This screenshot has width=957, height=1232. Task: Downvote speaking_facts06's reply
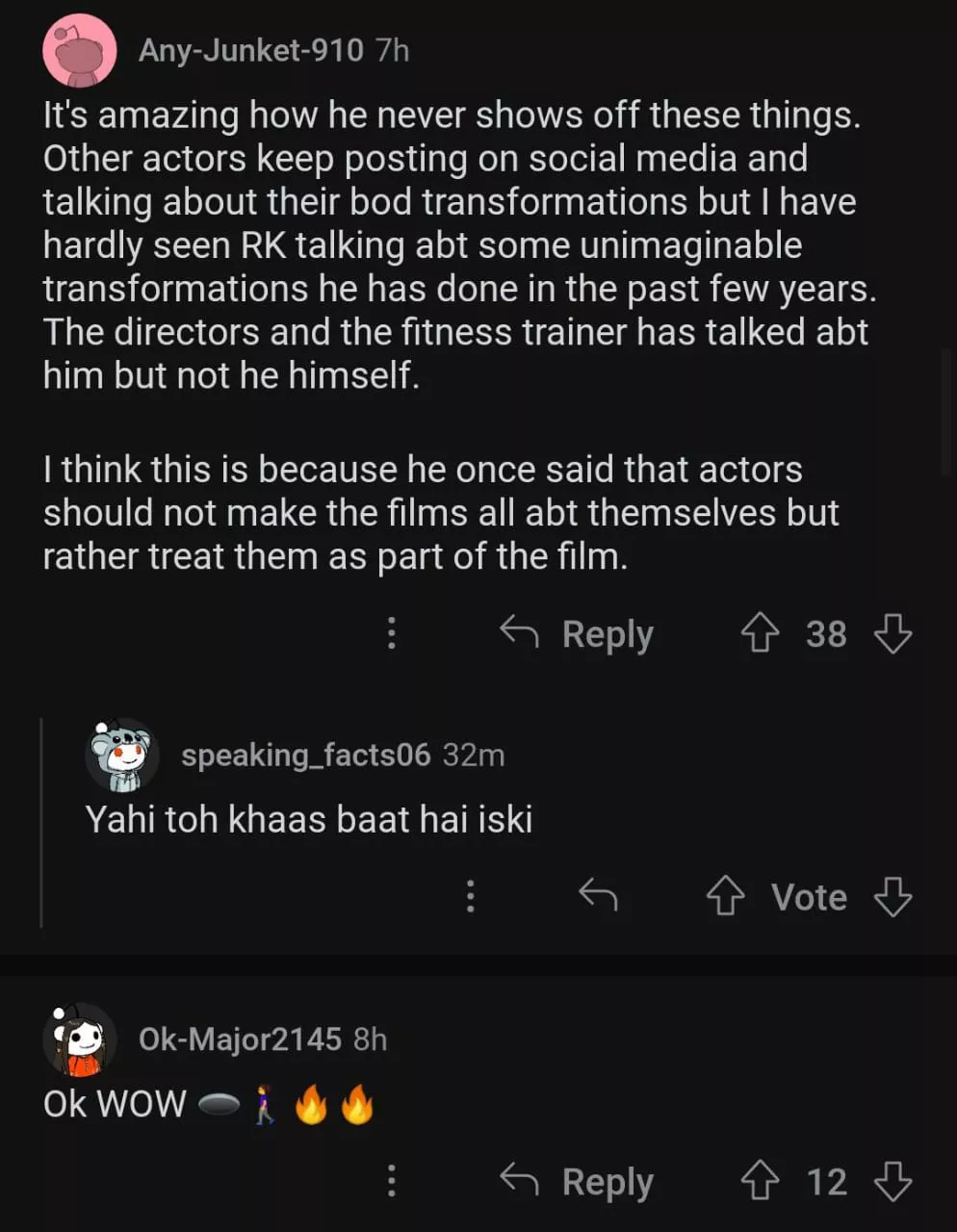click(892, 896)
